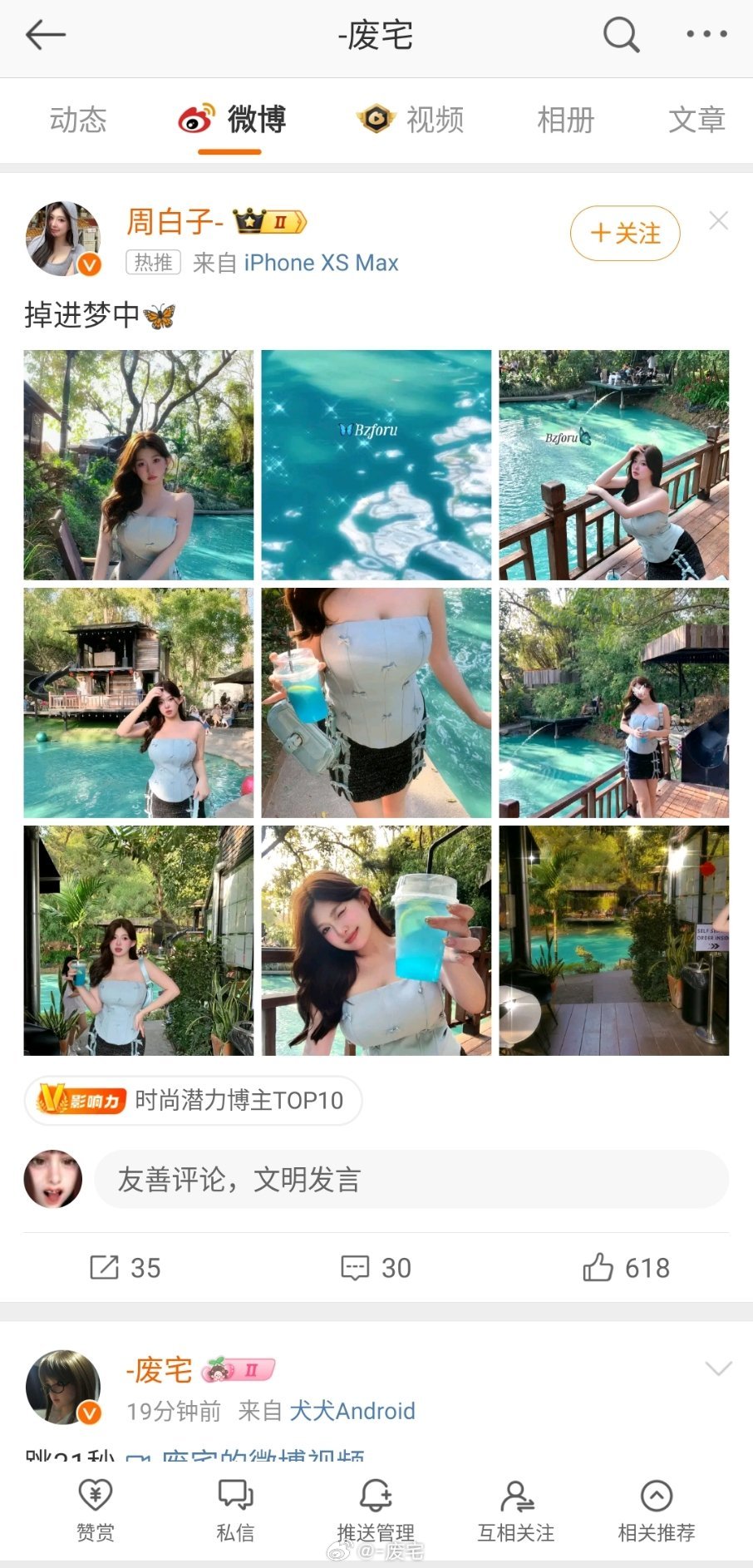Switch to the 视频 tab
This screenshot has width=753, height=1568.
point(411,120)
